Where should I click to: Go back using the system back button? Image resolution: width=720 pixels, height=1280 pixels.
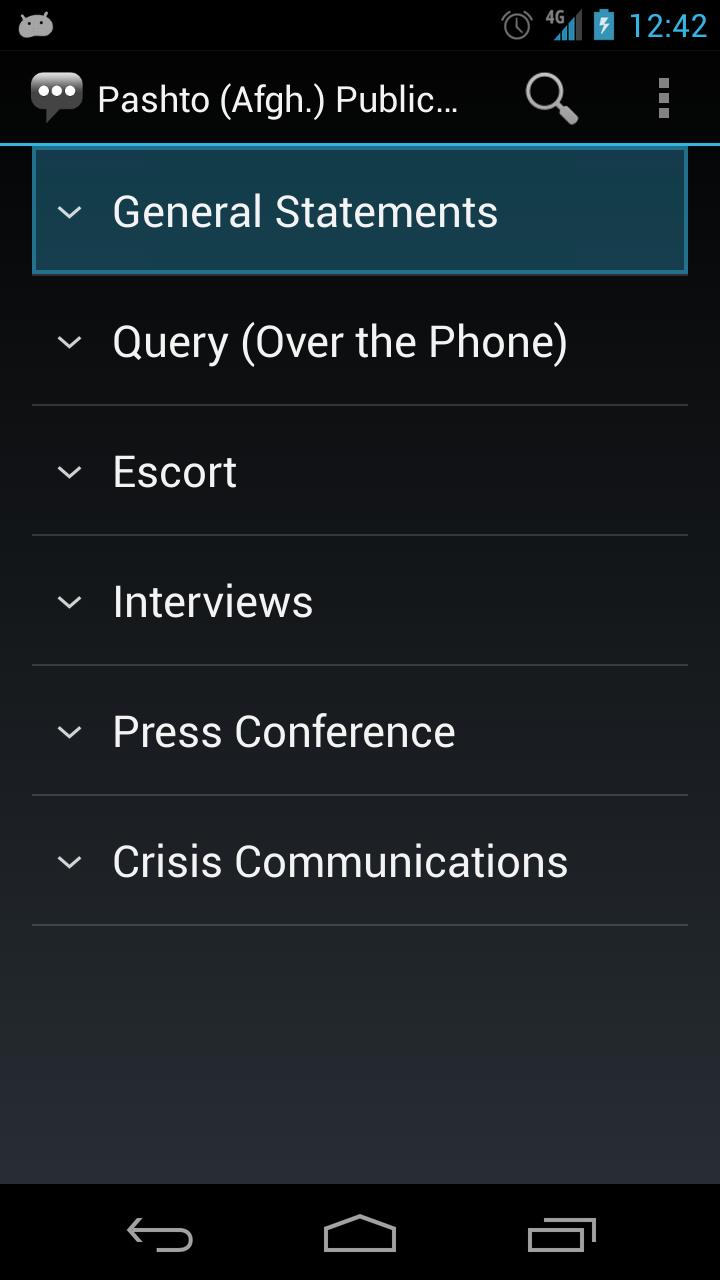pyautogui.click(x=160, y=1235)
